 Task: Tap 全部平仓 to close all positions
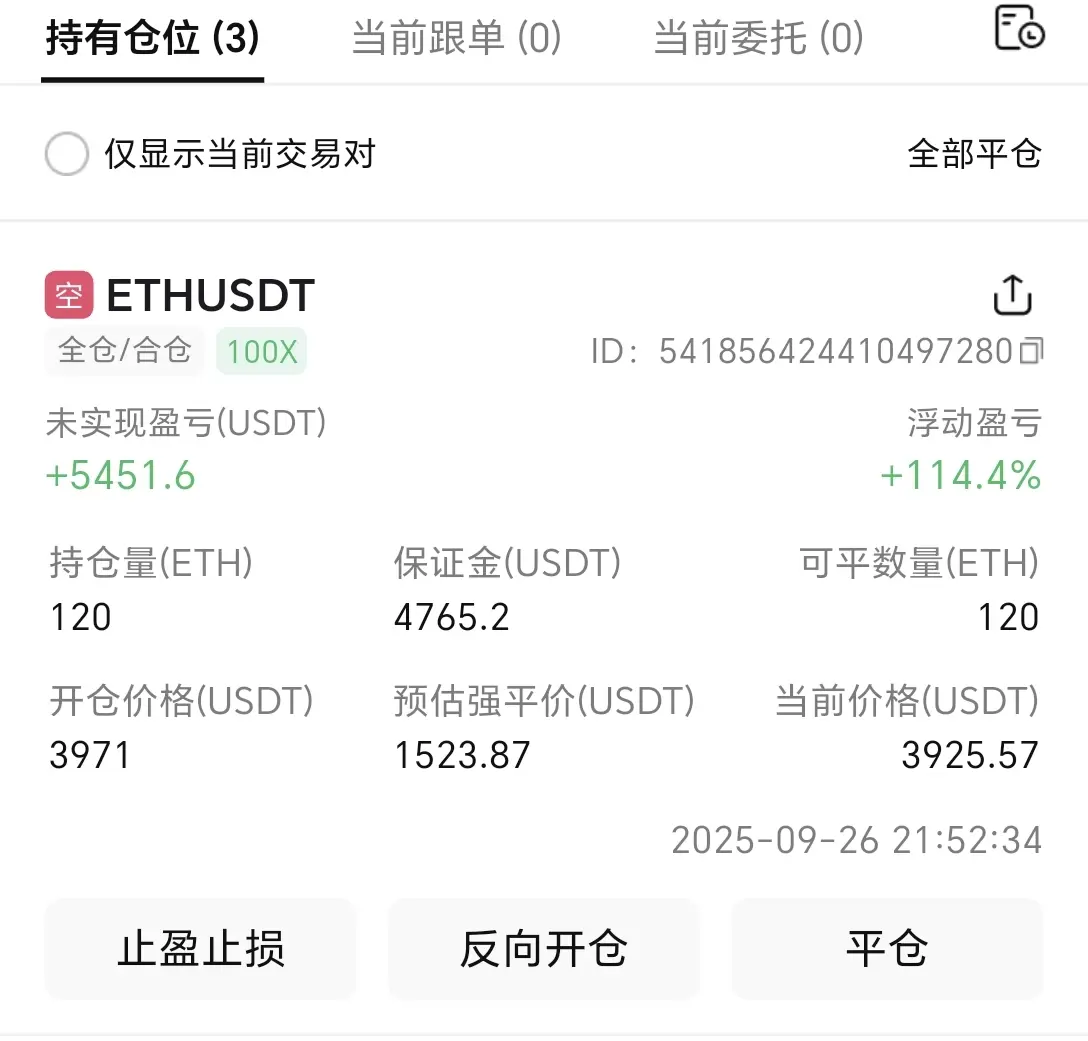tap(974, 154)
